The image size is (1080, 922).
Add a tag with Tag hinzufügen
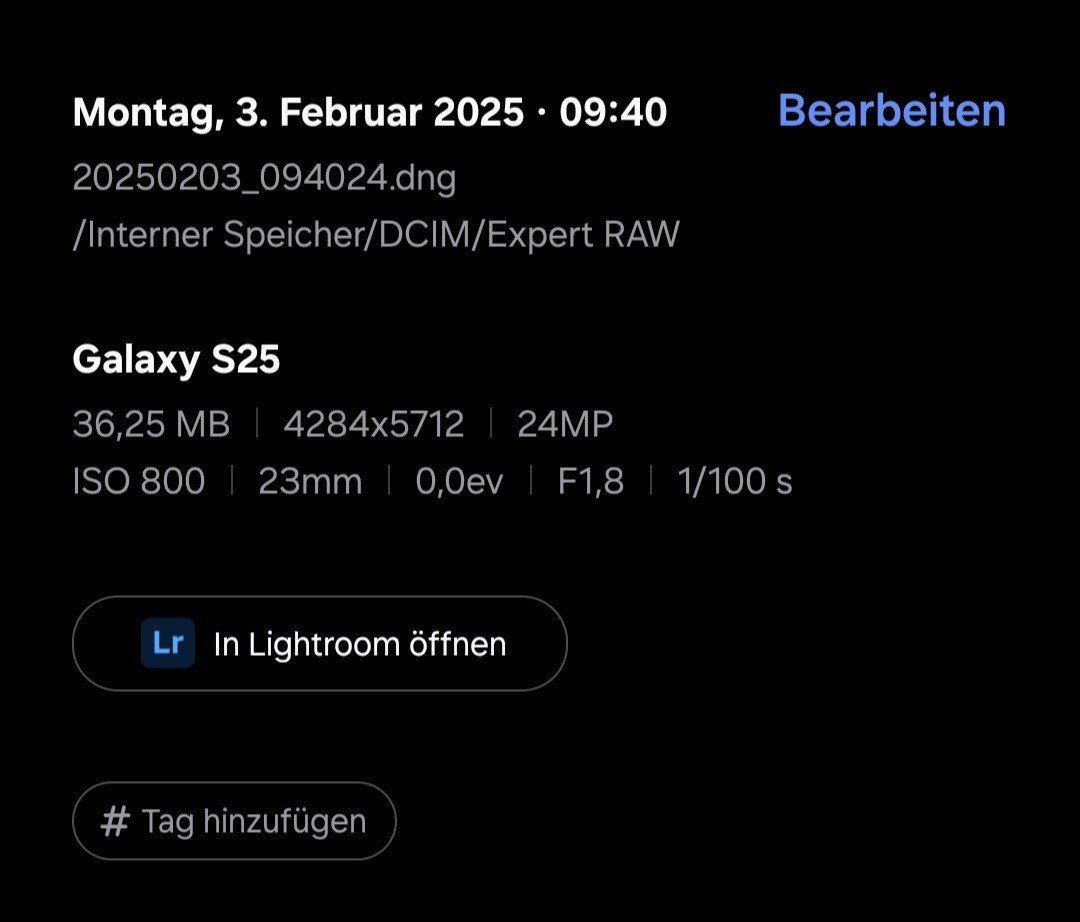point(235,822)
